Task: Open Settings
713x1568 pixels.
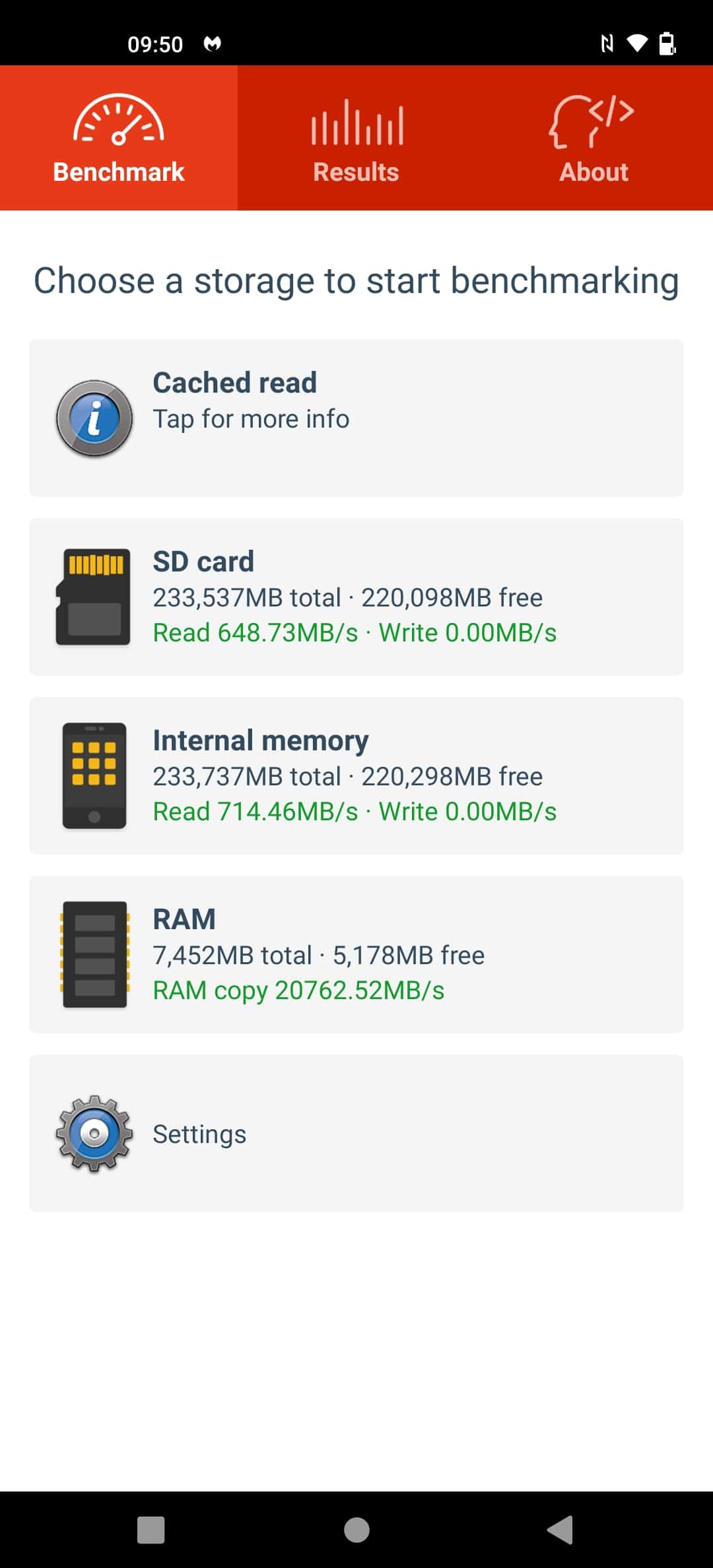Action: (356, 1134)
